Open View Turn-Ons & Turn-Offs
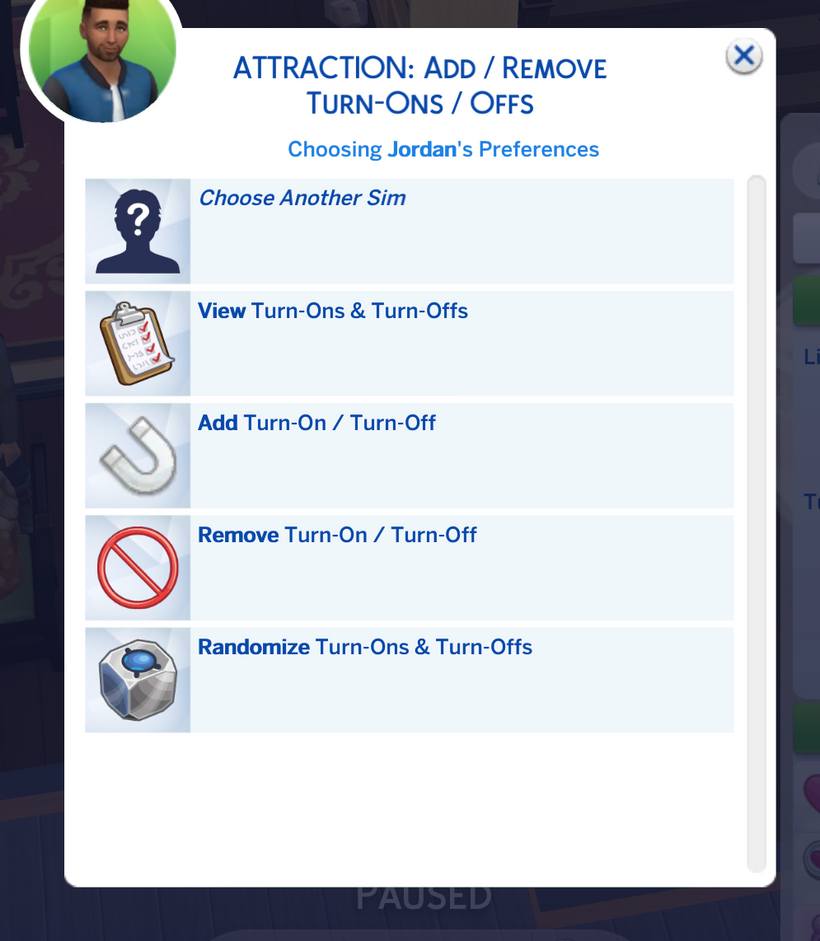 [x=409, y=343]
